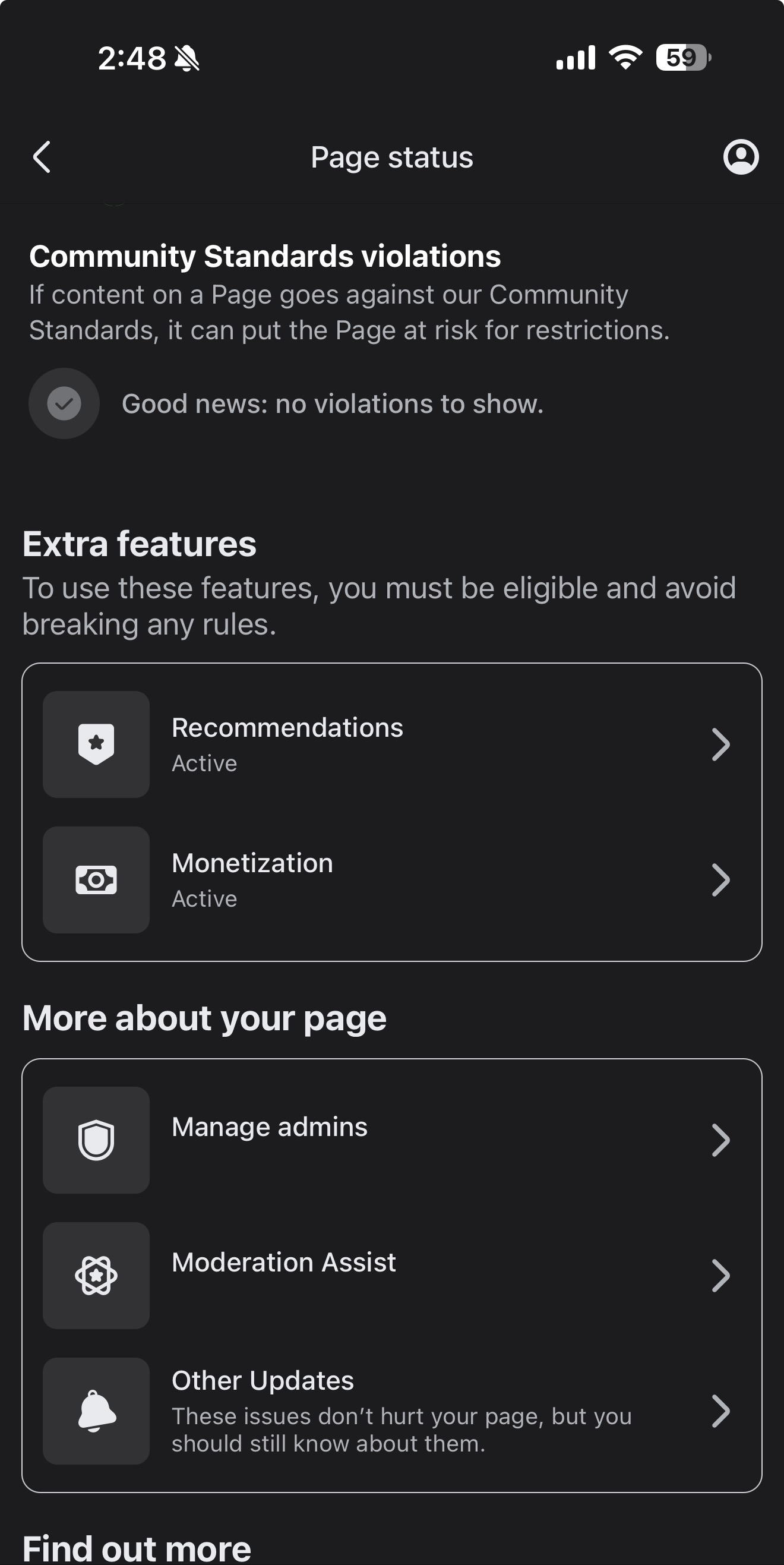Go back from Page status
This screenshot has height=1565, width=784.
pyautogui.click(x=42, y=157)
